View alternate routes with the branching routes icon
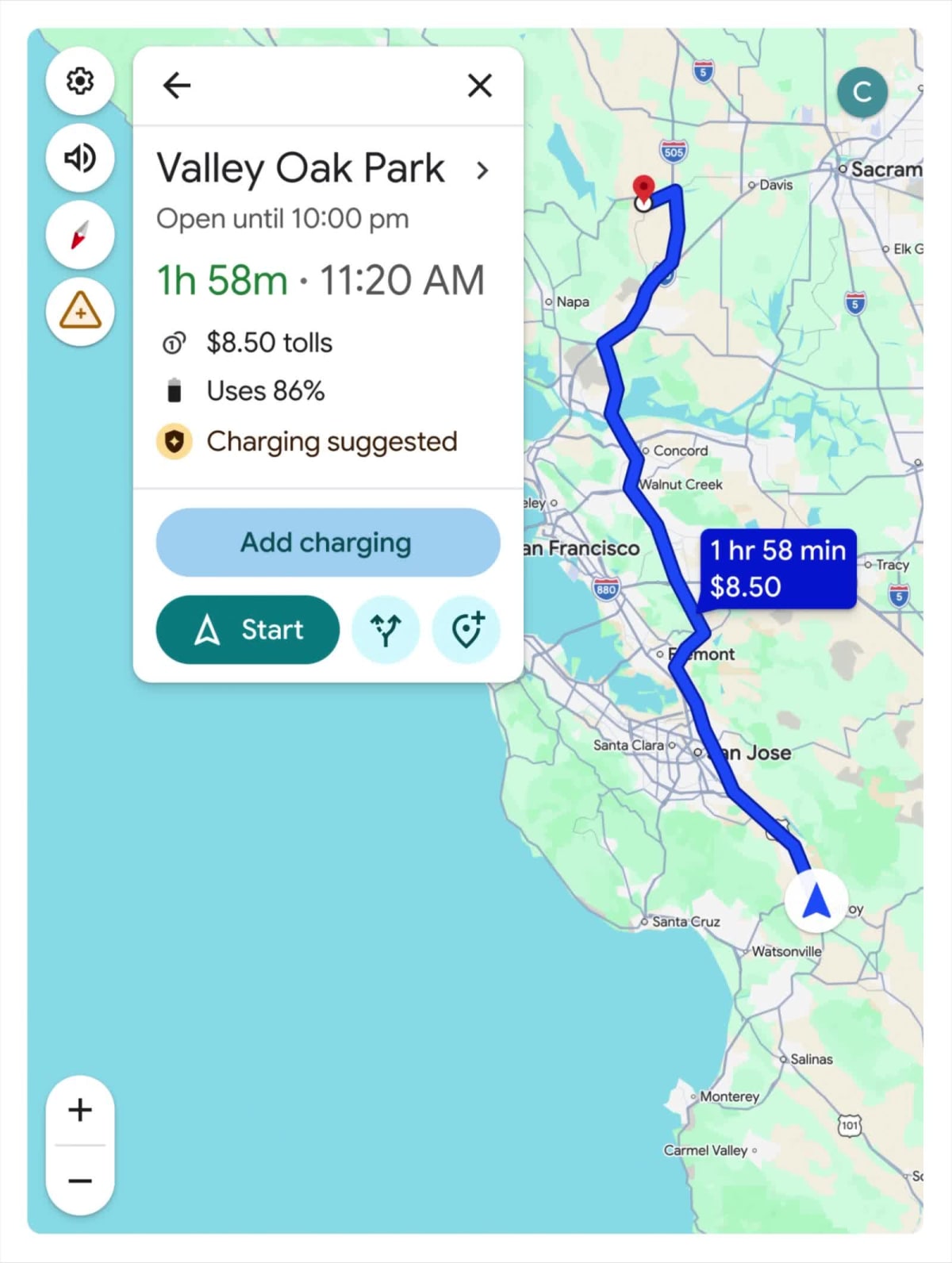 pyautogui.click(x=386, y=629)
